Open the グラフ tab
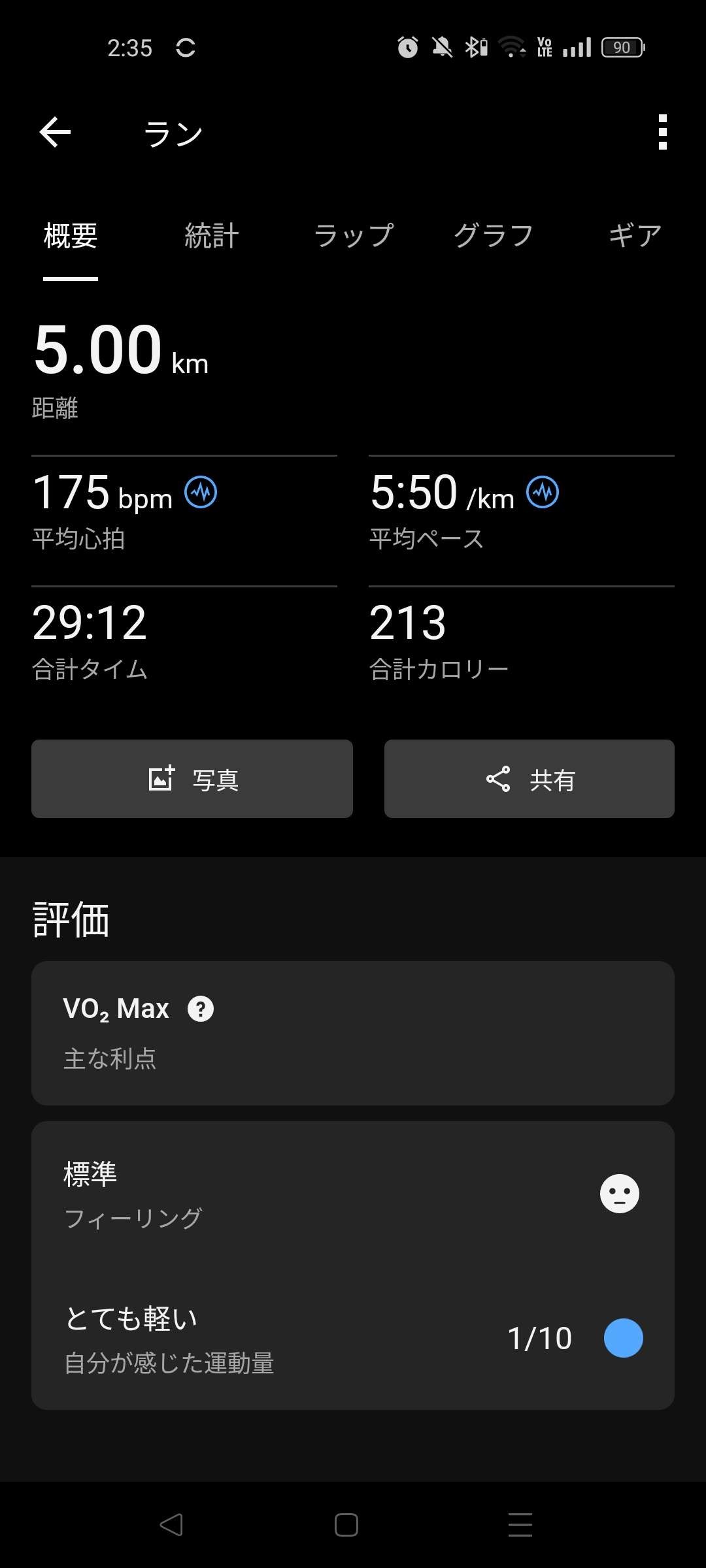This screenshot has height=1568, width=706. tap(494, 236)
